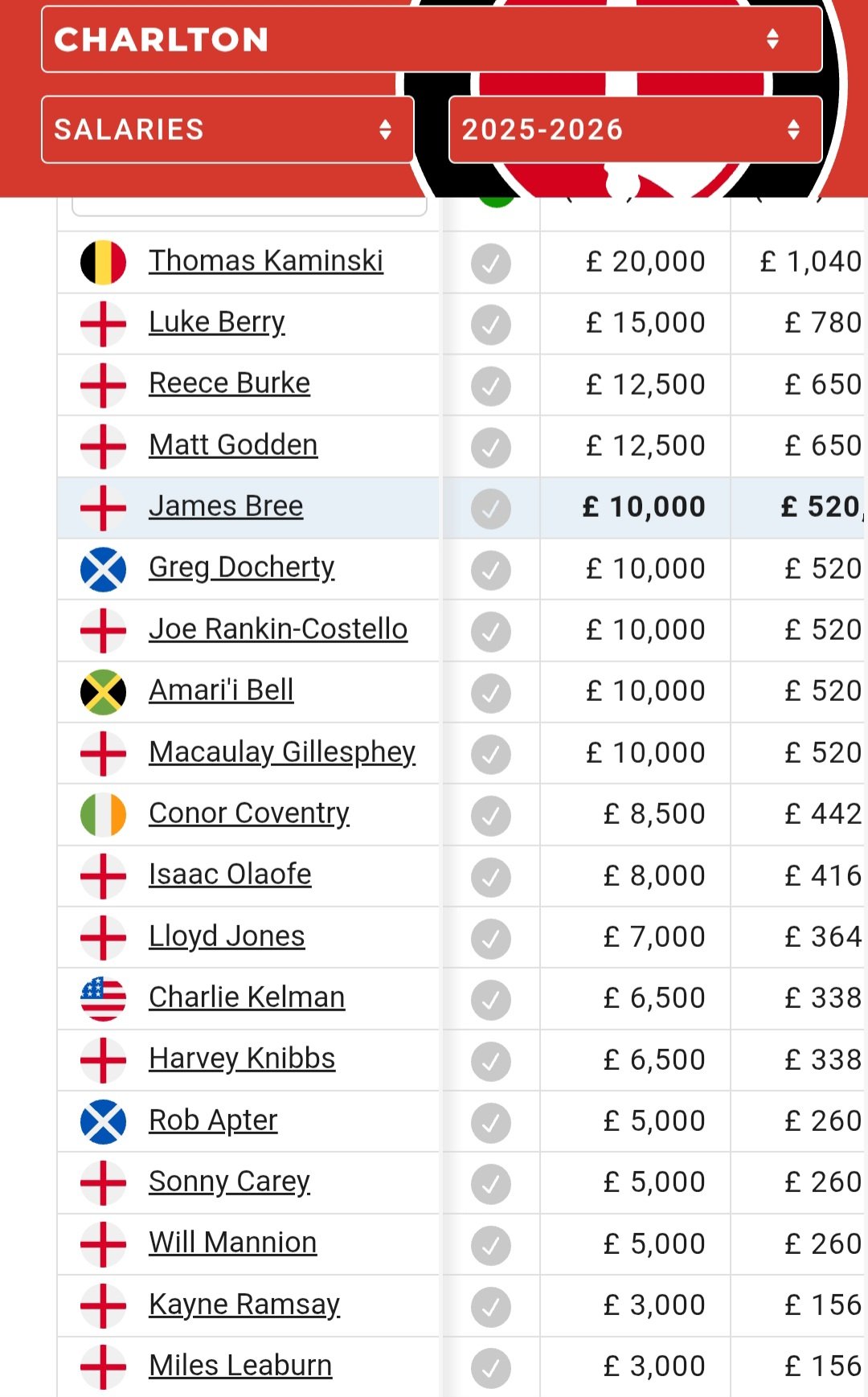The width and height of the screenshot is (868, 1397).
Task: Open the SALARIES category dropdown
Action: coord(227,129)
